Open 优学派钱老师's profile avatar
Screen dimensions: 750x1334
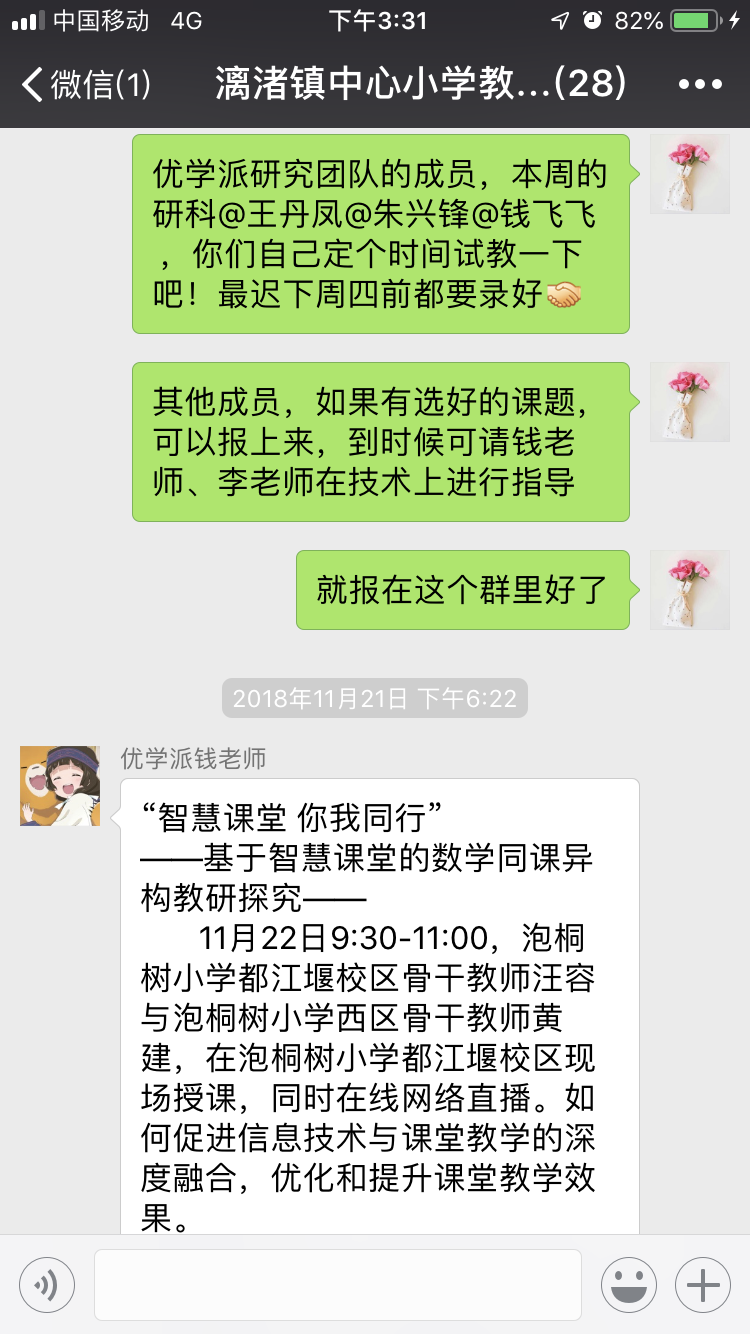(60, 785)
